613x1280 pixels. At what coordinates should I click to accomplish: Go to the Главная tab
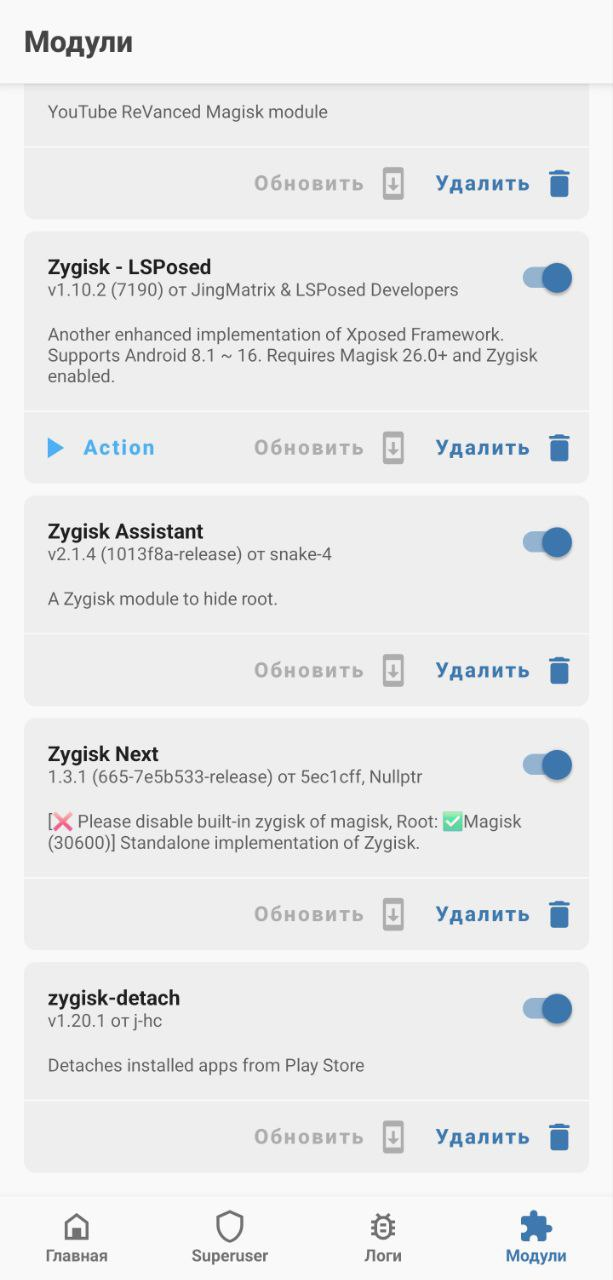[x=76, y=1238]
